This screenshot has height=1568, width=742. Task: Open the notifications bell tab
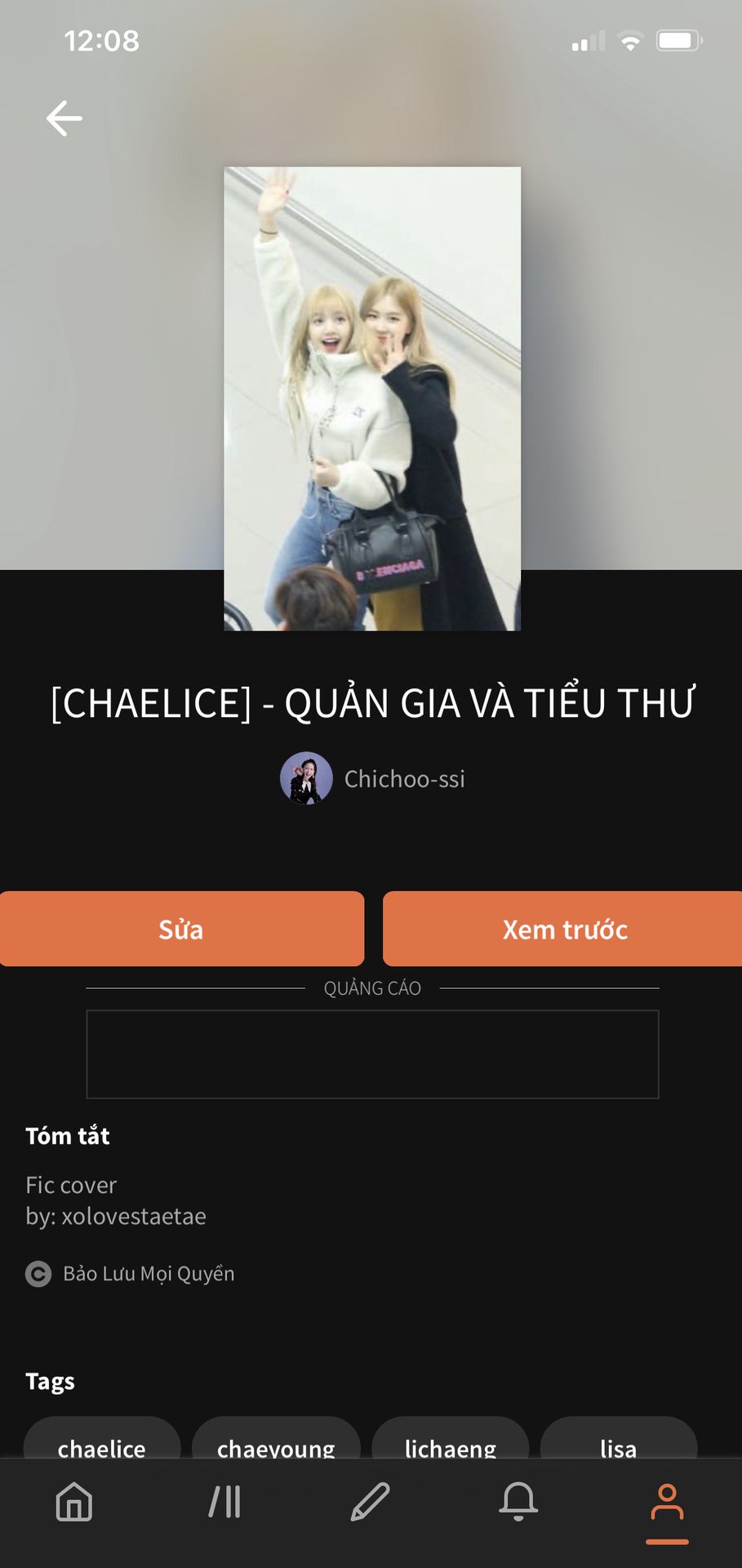518,1502
